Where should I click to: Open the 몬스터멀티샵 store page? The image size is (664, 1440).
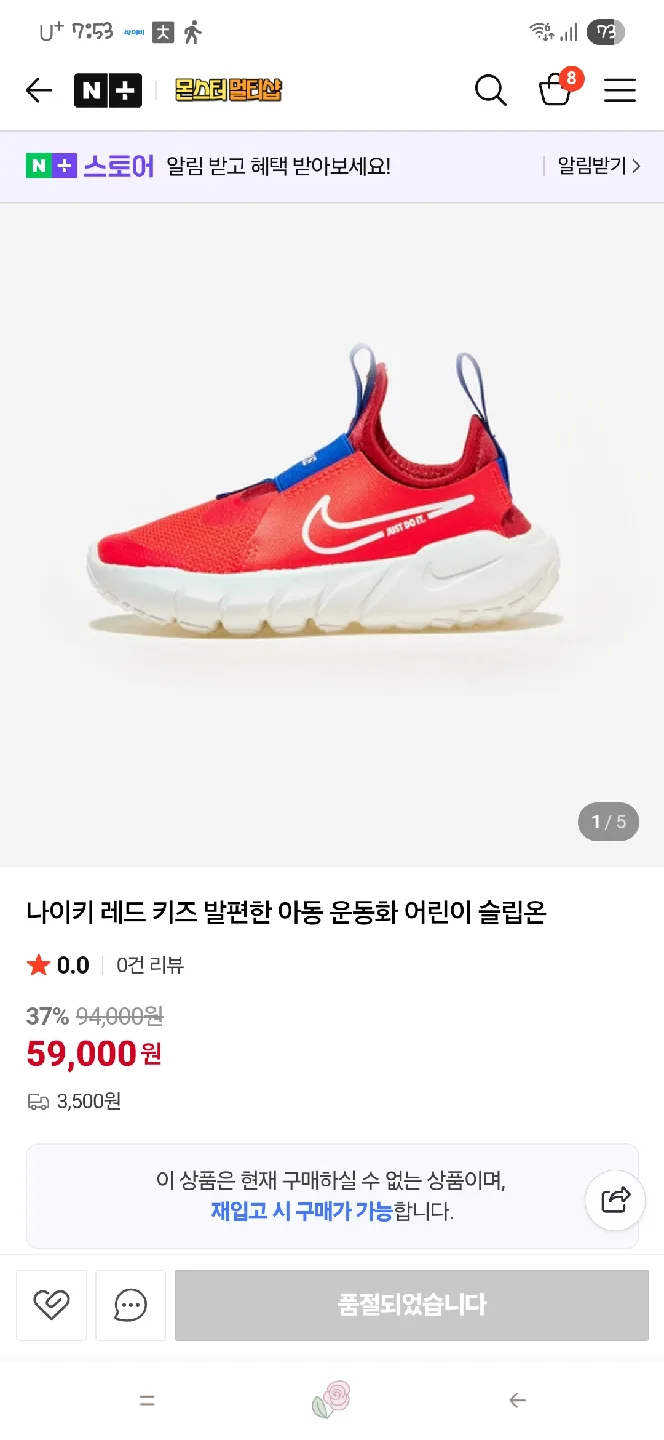[228, 91]
